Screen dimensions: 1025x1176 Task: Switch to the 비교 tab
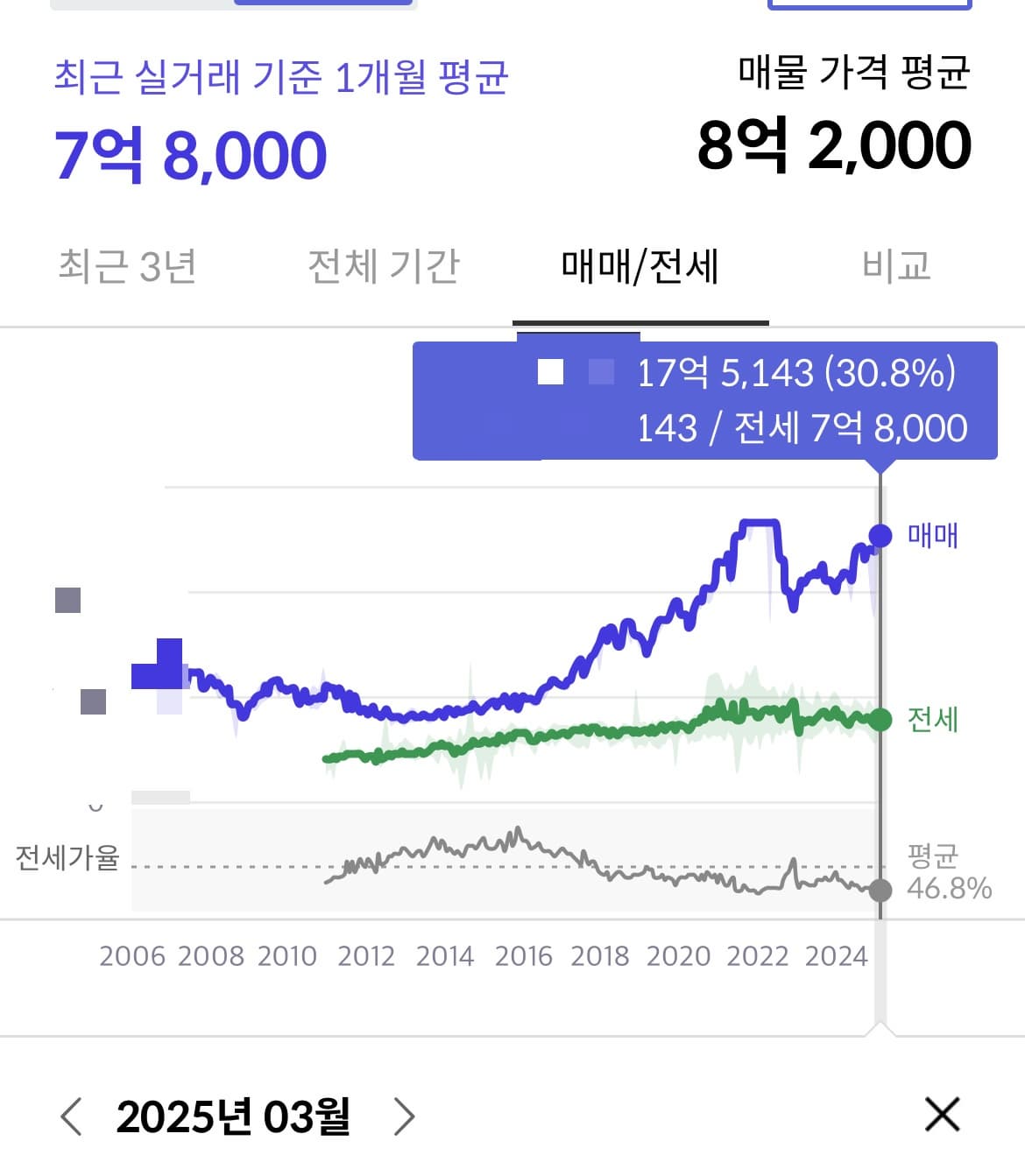pos(896,265)
